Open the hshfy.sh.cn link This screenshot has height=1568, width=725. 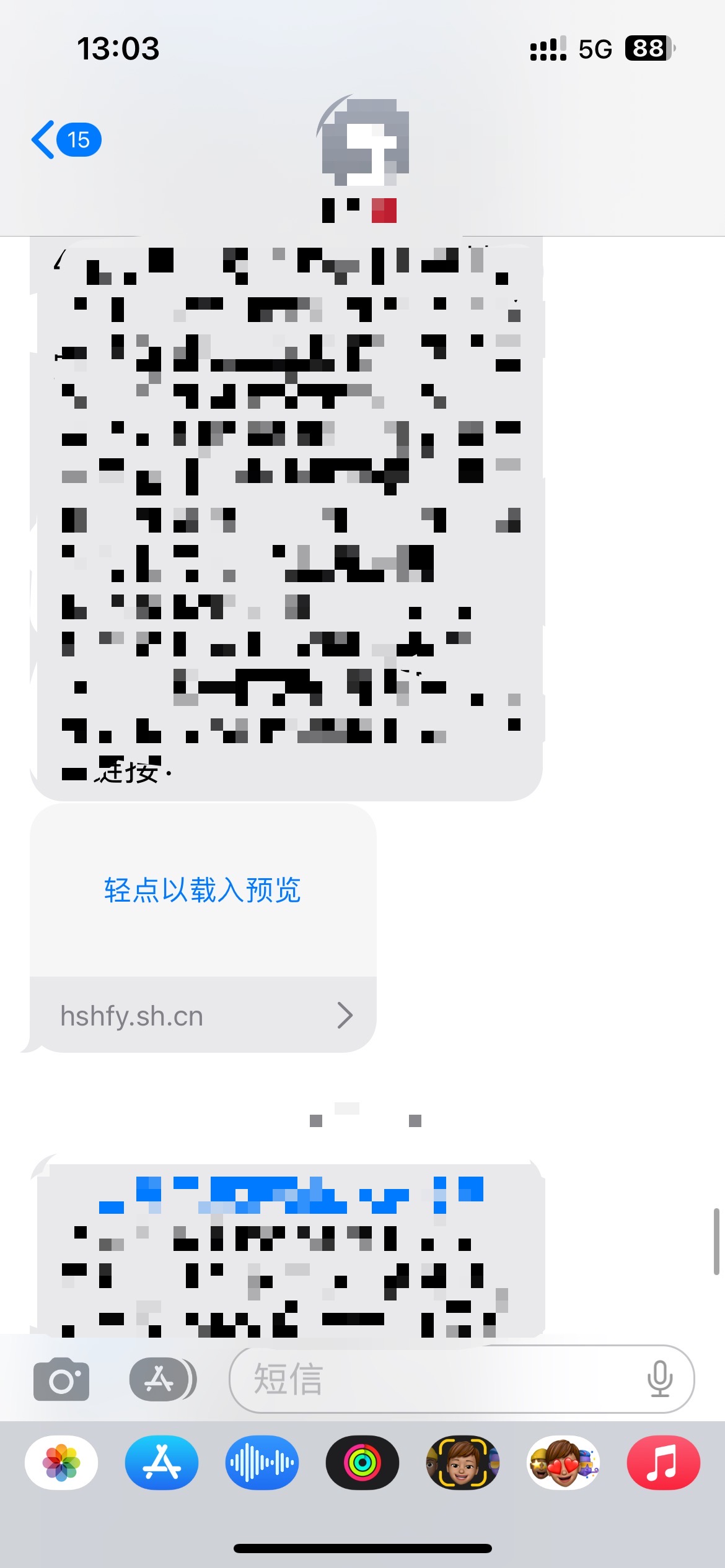203,1016
